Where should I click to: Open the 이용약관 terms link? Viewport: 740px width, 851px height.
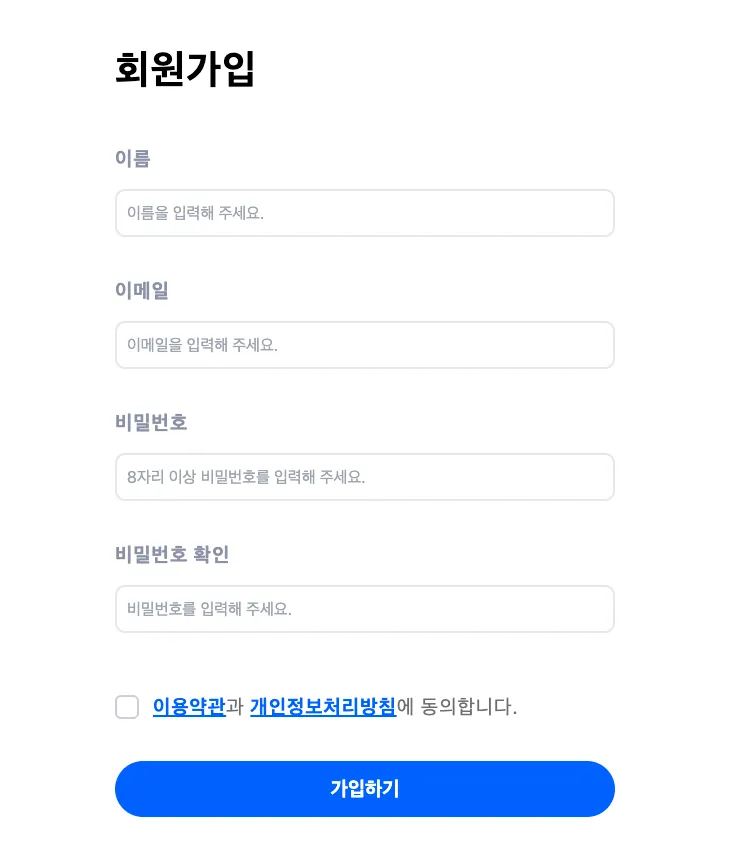click(x=189, y=707)
